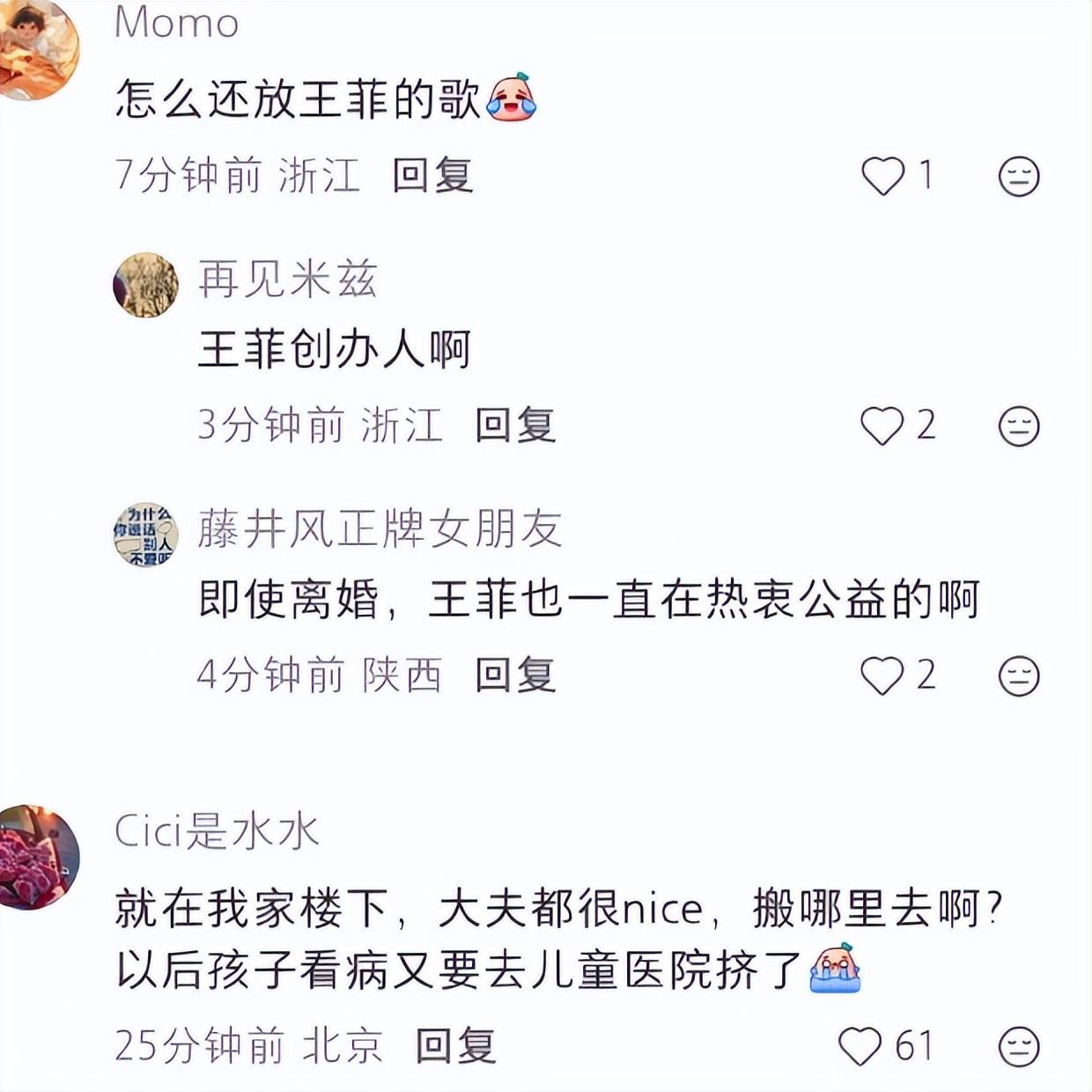The image size is (1092, 1092).
Task: Reply to 藤井风正牌女朋友's comment
Action: 515,675
